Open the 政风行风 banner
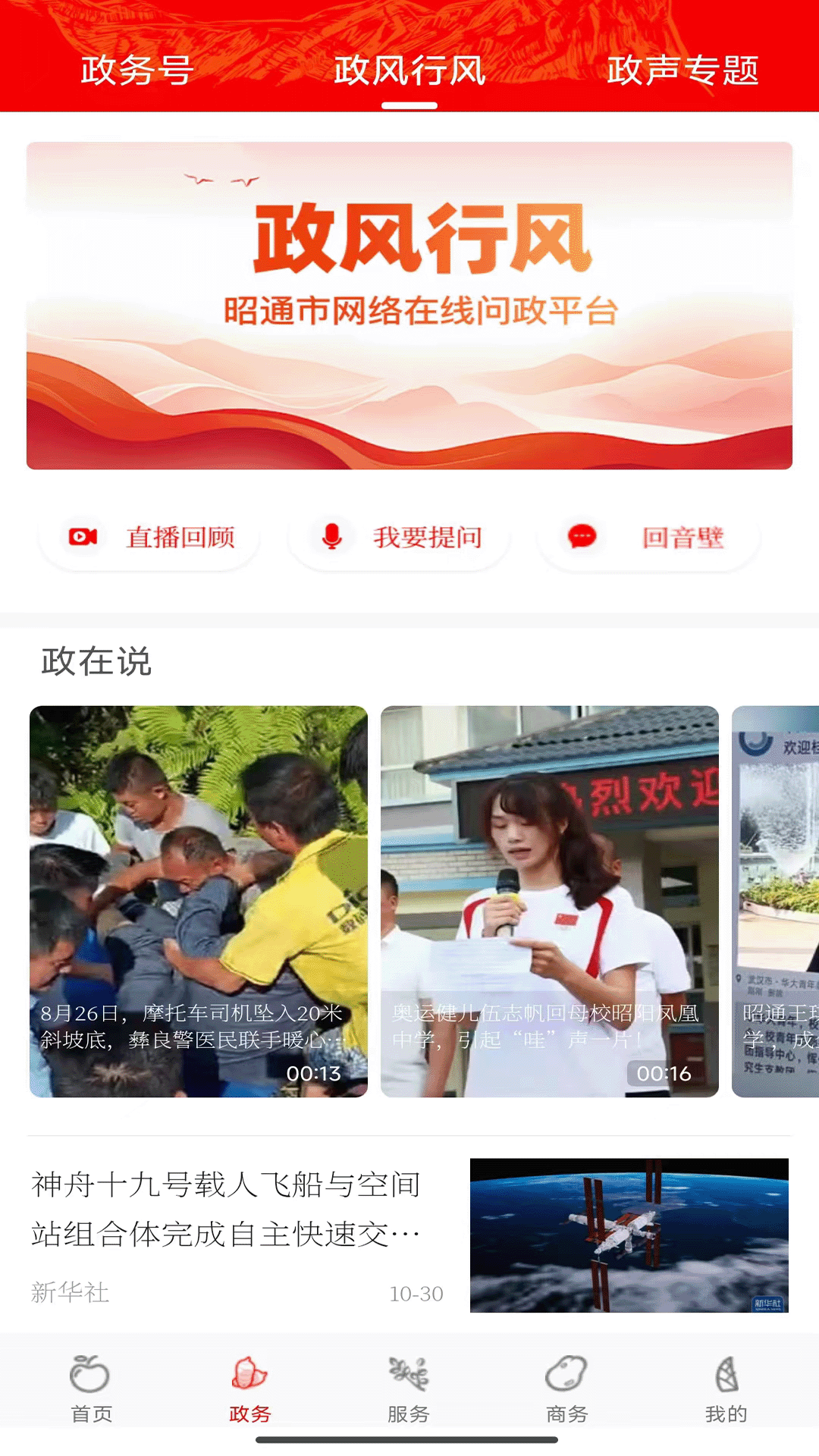This screenshot has height=1456, width=819. 409,306
